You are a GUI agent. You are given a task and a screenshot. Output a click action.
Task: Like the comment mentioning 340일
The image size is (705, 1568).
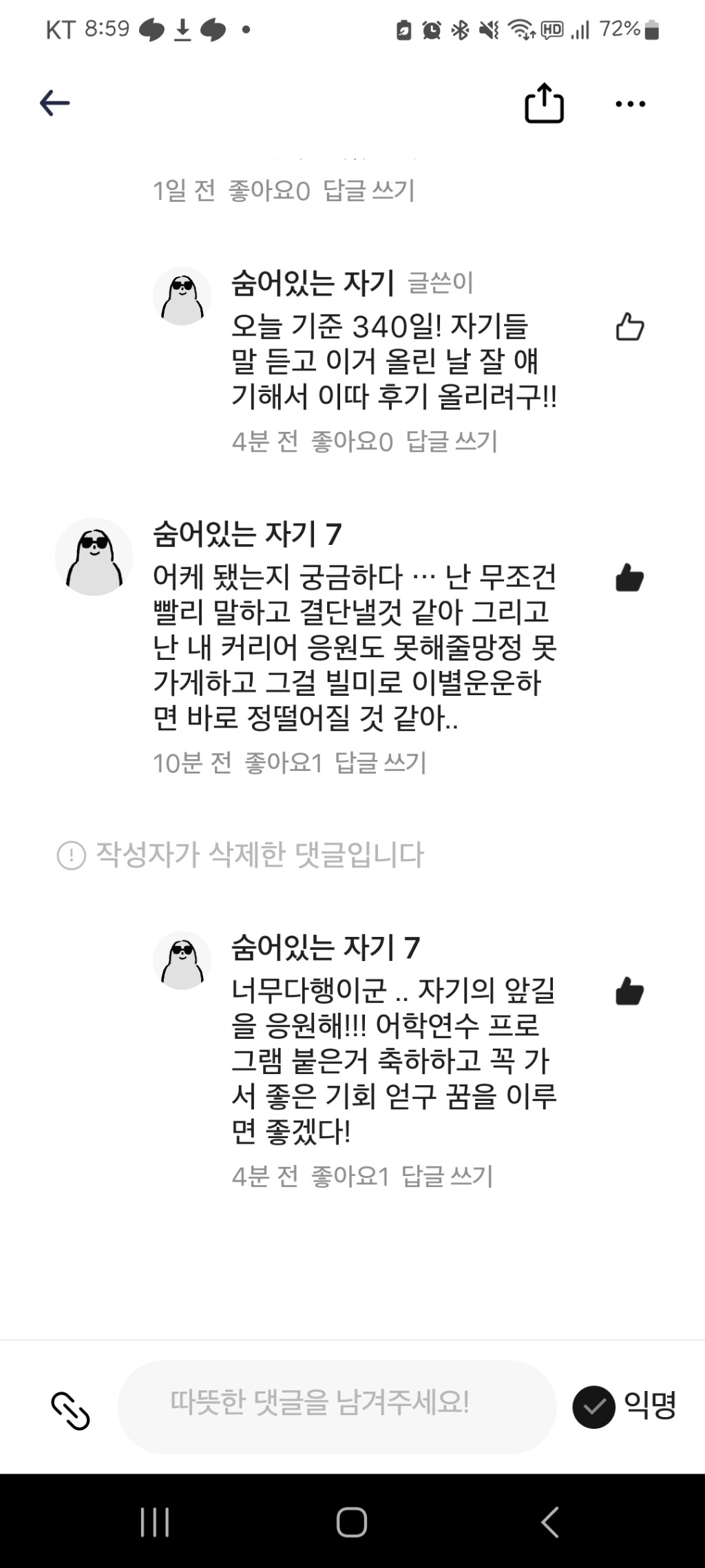629,327
